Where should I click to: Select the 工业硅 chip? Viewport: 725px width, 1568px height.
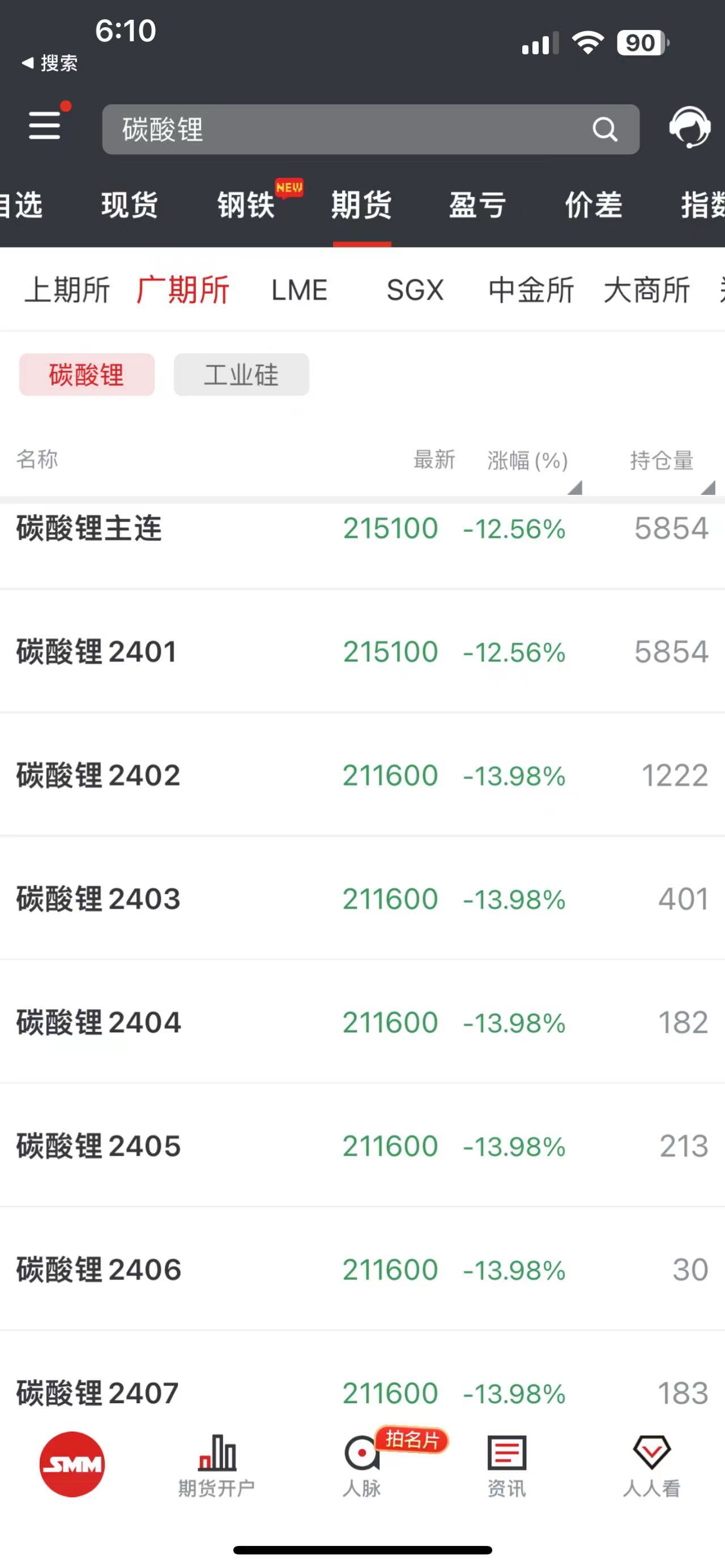coord(242,374)
